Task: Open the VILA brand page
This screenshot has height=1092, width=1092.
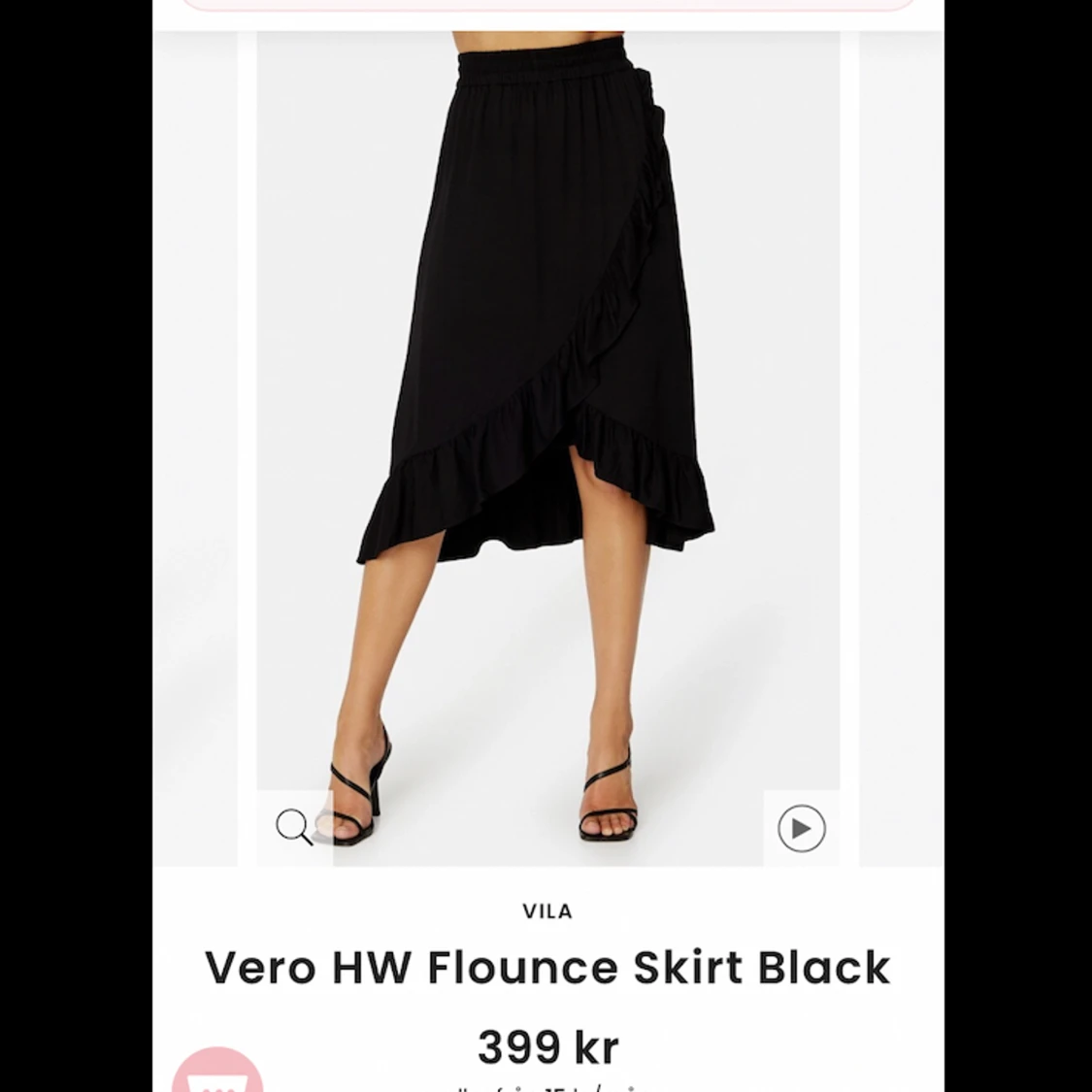Action: (x=547, y=911)
